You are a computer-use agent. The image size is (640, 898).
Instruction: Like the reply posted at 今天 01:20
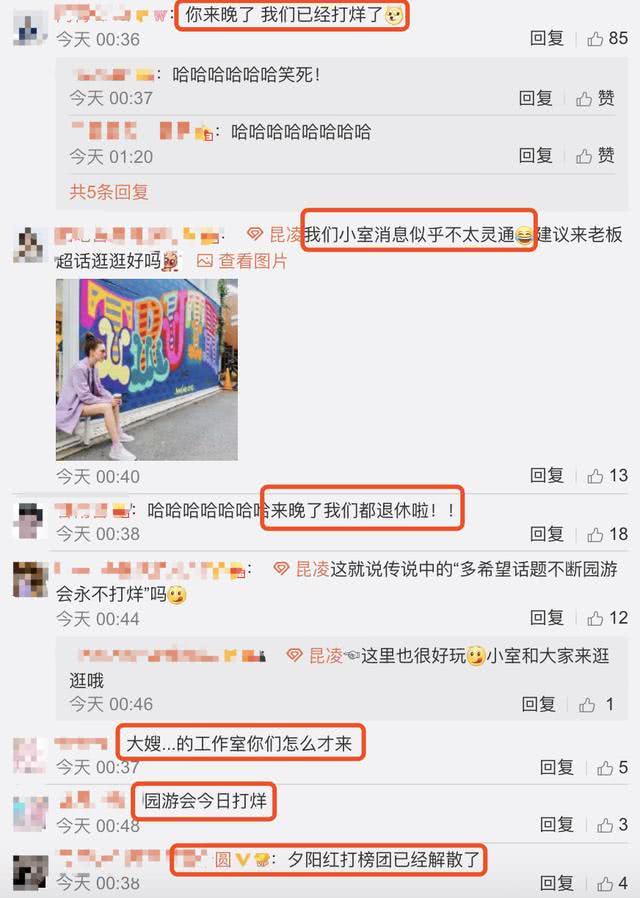[595, 156]
